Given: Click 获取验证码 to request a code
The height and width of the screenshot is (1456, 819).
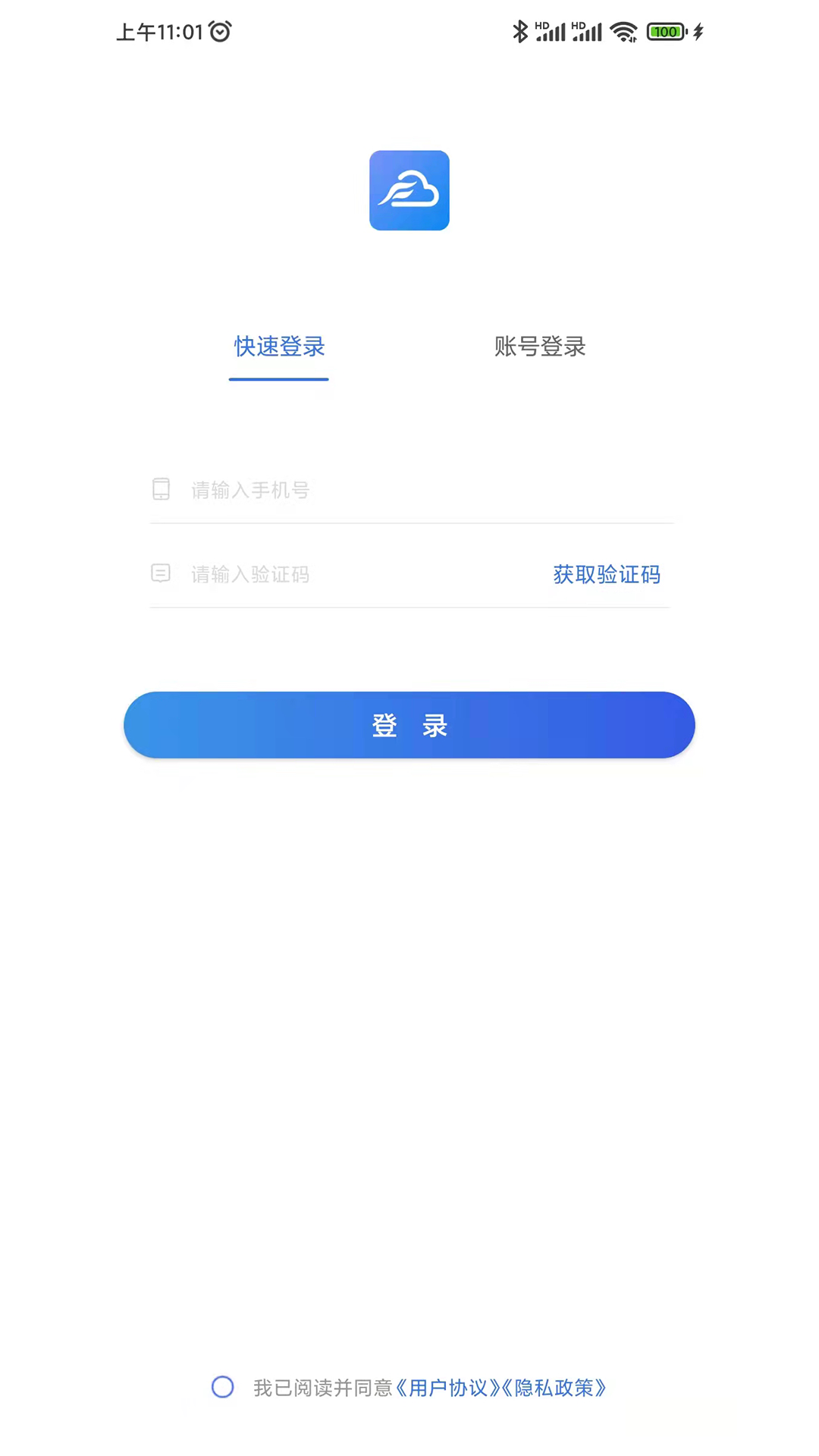Looking at the screenshot, I should click(606, 575).
